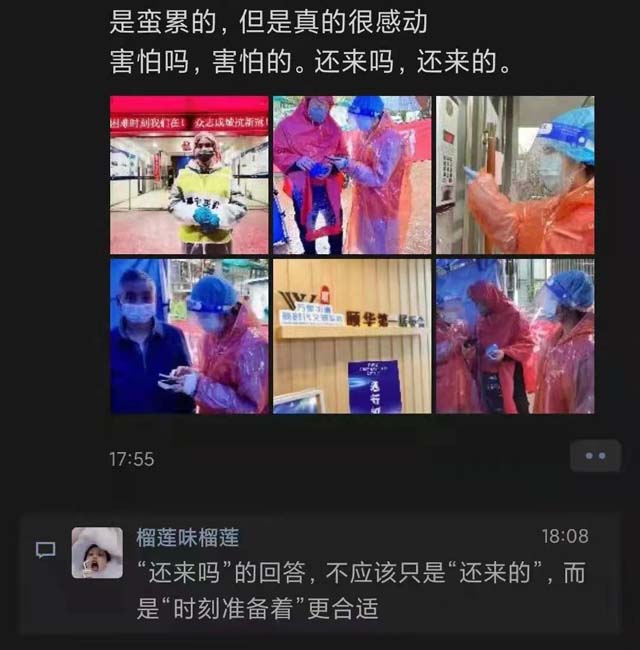Open 榴莲味榴莲's profile avatar

(x=97, y=553)
